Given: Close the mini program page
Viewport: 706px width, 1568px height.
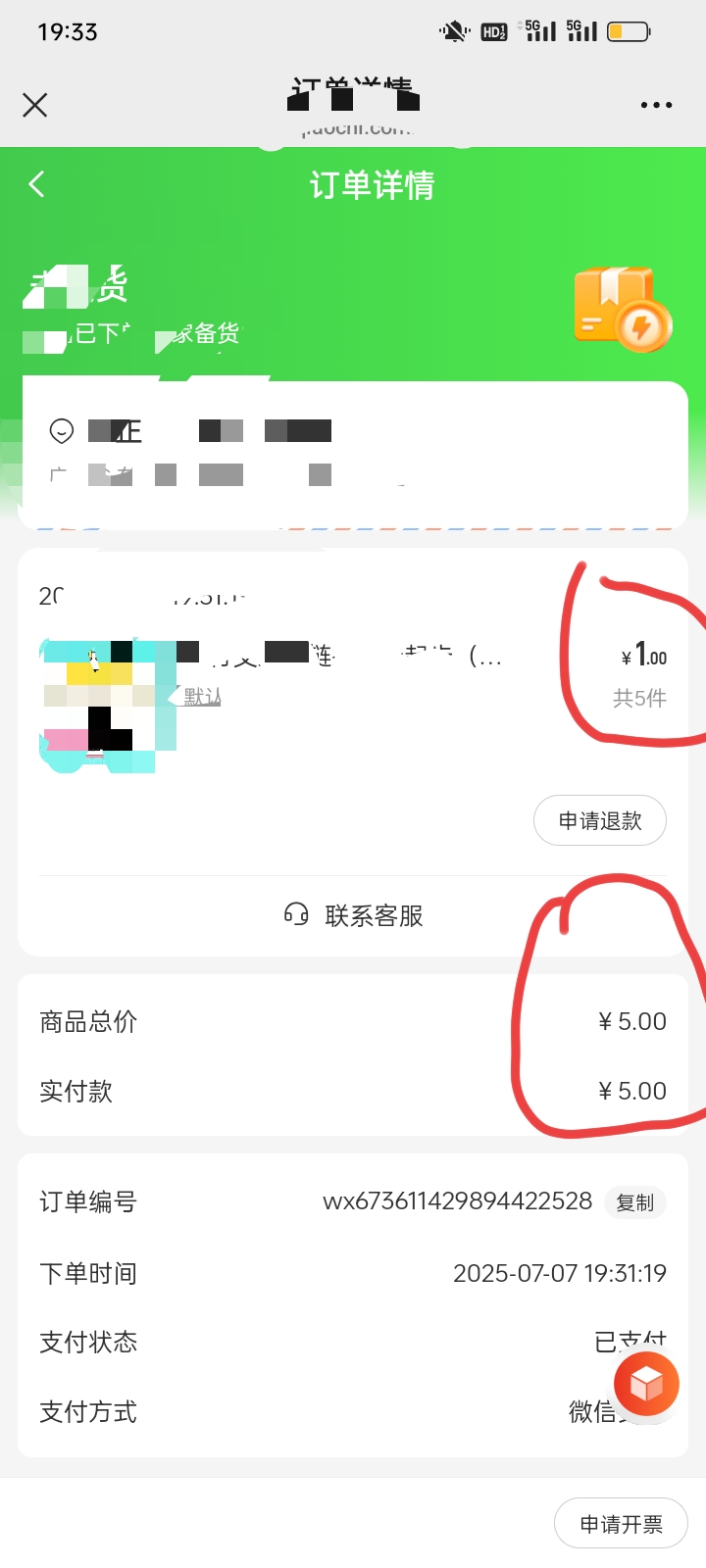Looking at the screenshot, I should pyautogui.click(x=35, y=105).
